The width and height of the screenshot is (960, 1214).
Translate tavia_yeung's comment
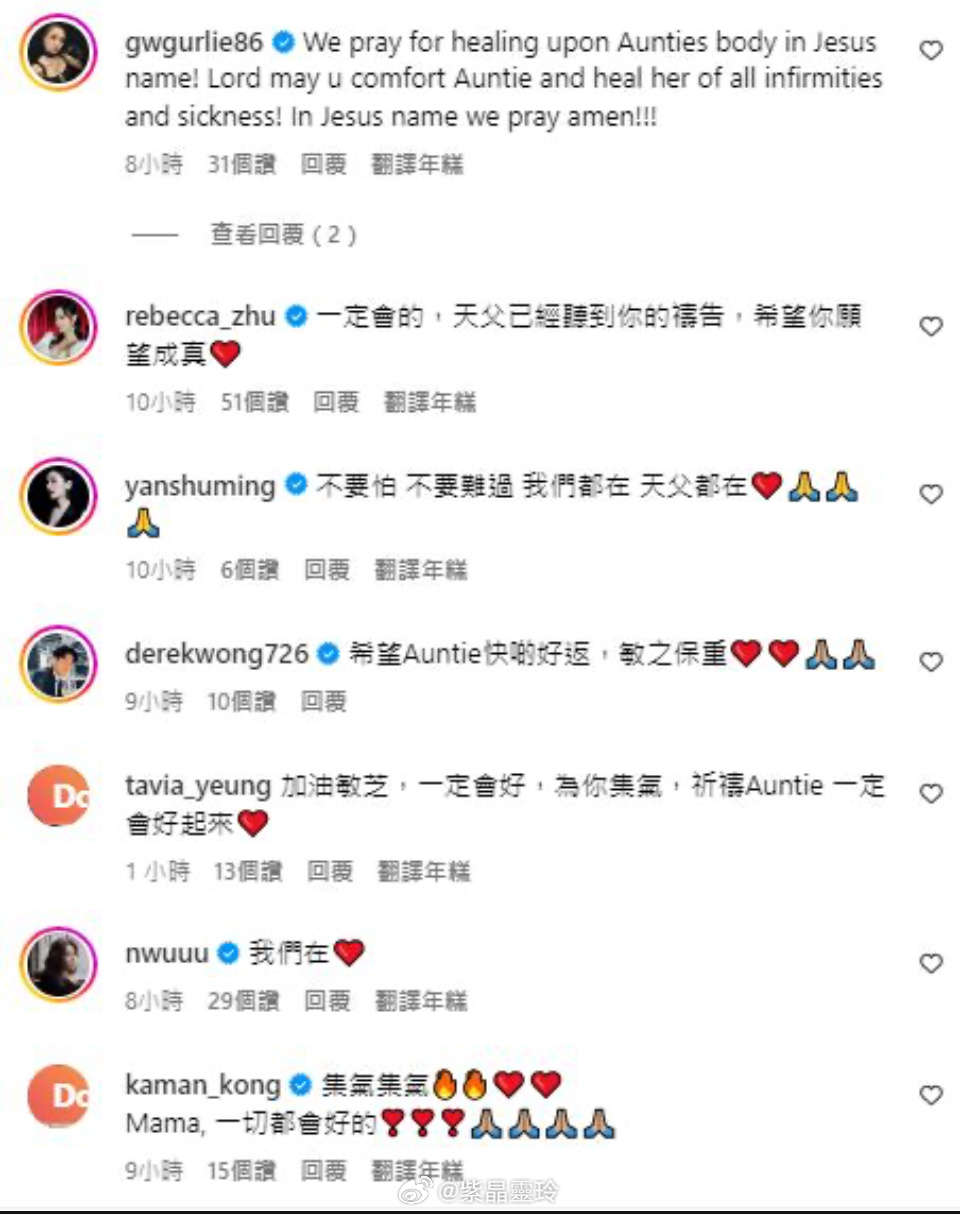click(x=423, y=872)
